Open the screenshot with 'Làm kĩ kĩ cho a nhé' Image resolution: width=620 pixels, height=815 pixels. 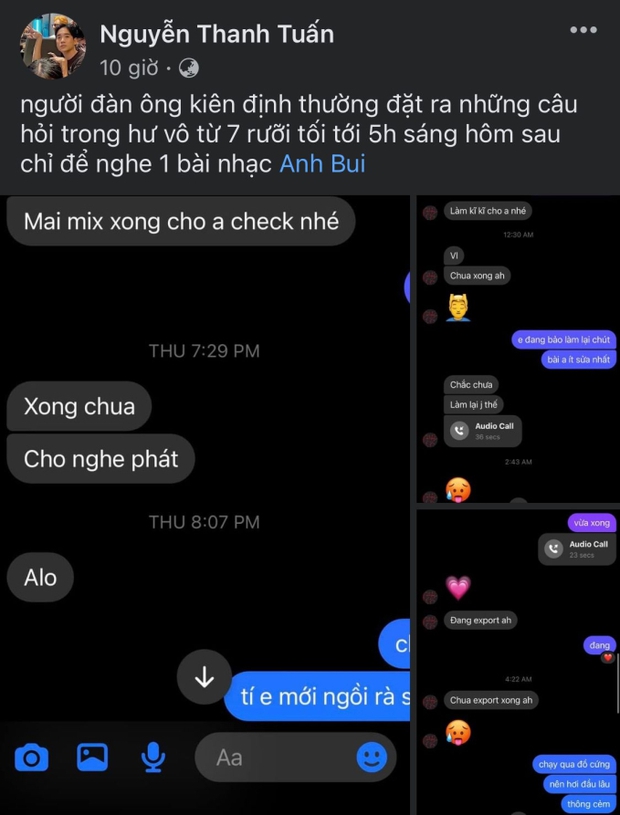tap(517, 350)
